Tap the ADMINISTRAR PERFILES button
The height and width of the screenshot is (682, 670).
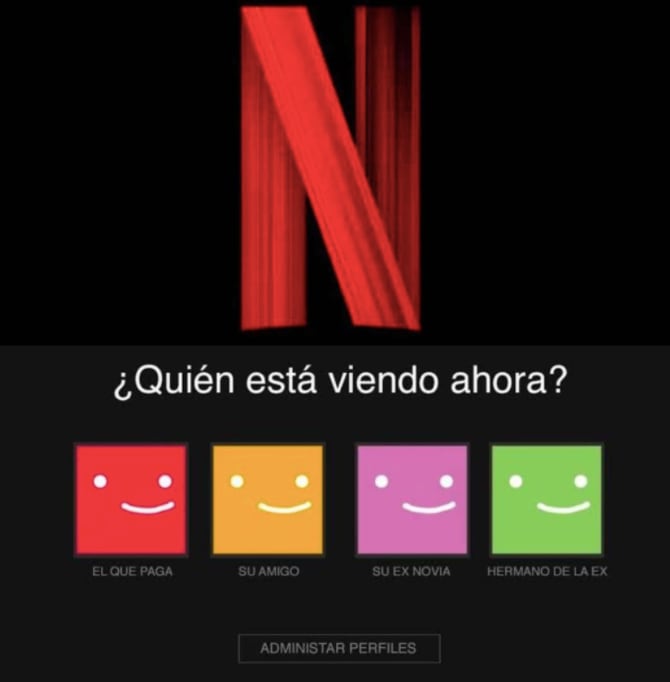click(337, 648)
